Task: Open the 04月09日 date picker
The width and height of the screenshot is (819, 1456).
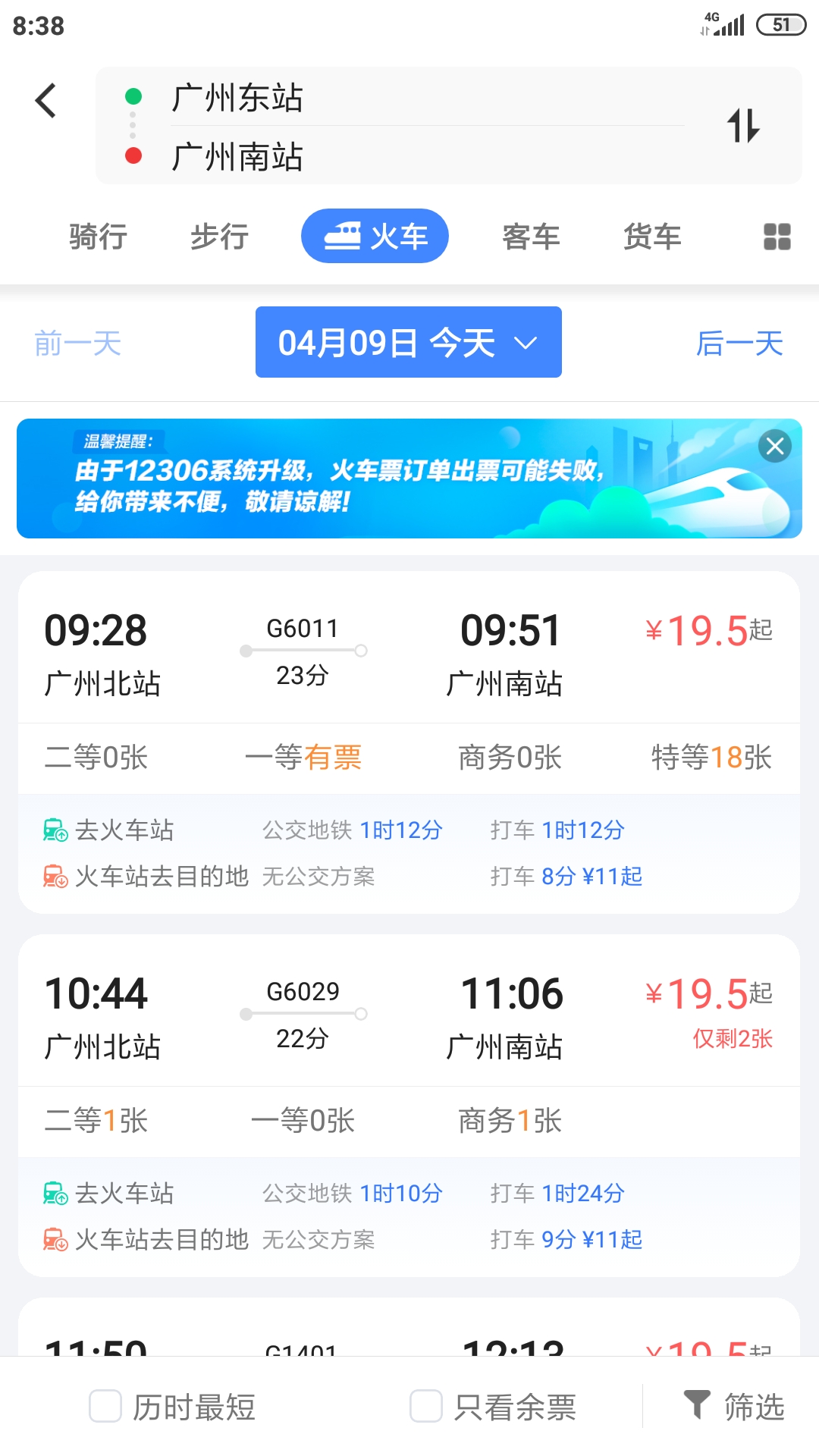Action: (x=408, y=343)
